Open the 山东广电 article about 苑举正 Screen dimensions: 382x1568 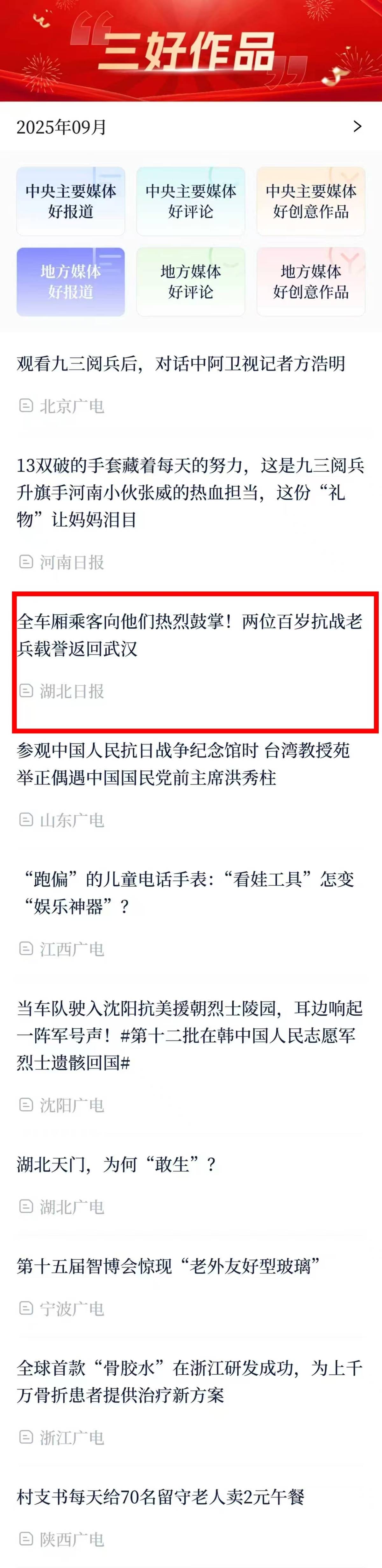coord(191,784)
